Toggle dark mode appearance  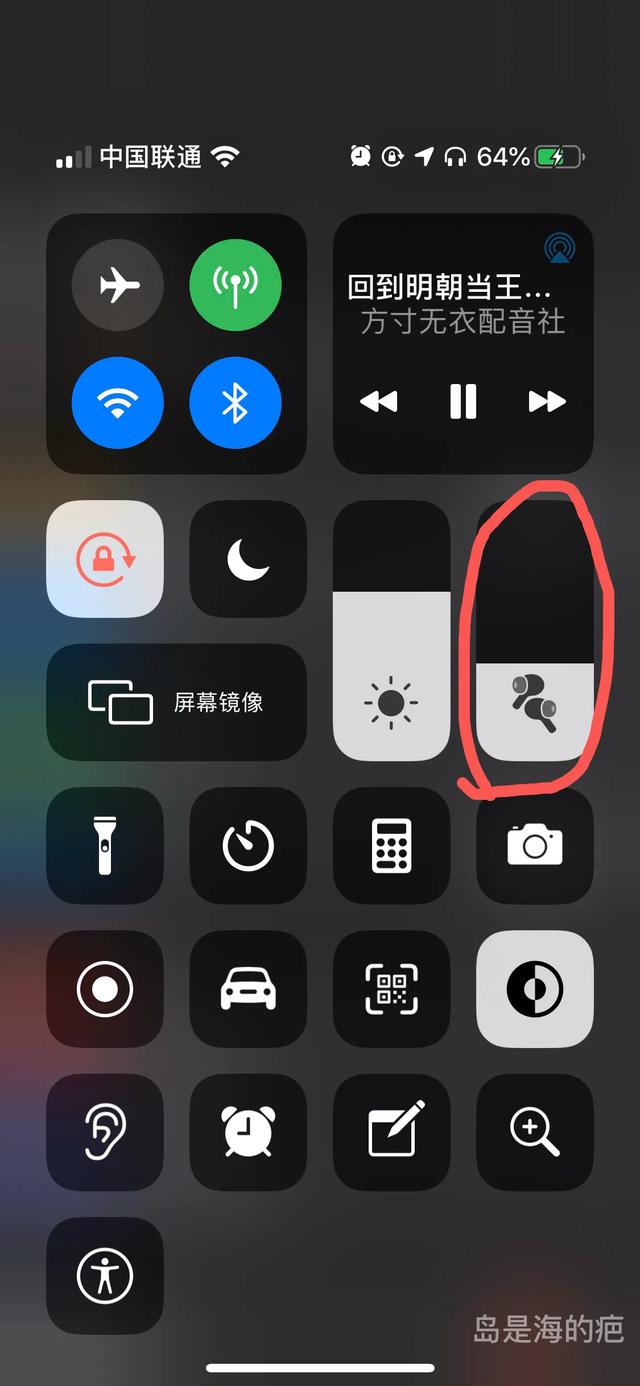pos(535,989)
